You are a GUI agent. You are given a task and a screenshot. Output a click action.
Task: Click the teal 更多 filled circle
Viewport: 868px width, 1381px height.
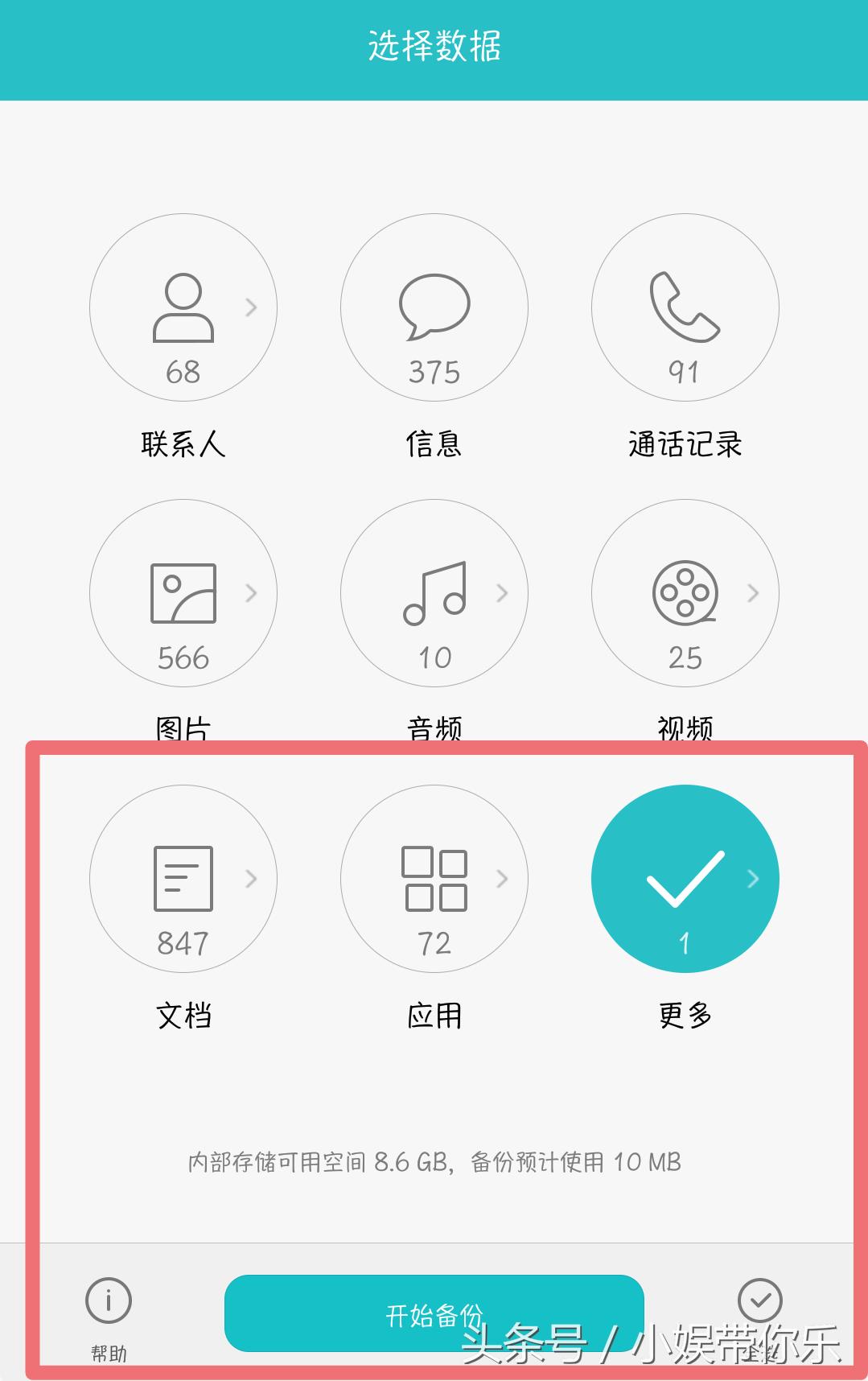click(685, 877)
